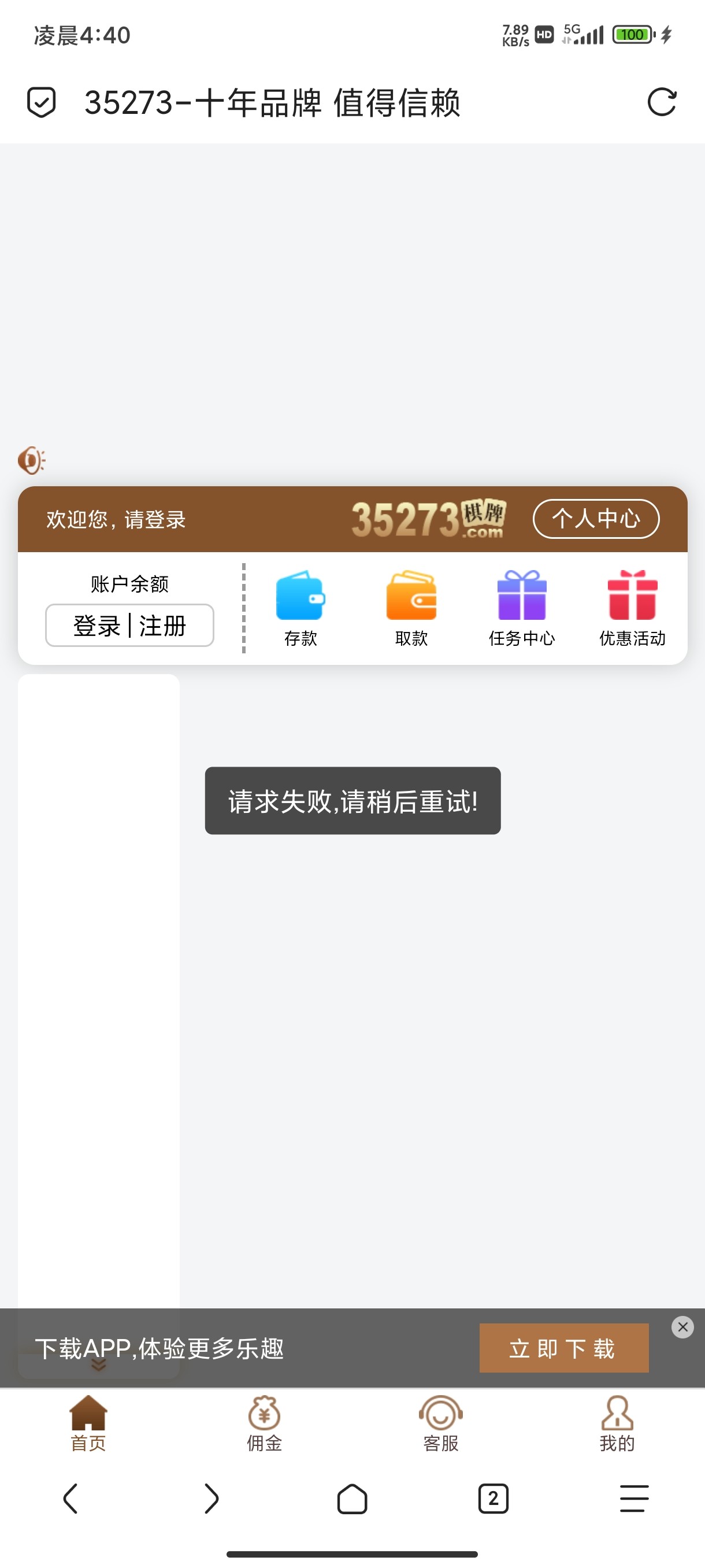Image resolution: width=705 pixels, height=1568 pixels.
Task: Tap 立即下载 to download the app
Action: pos(563,1348)
